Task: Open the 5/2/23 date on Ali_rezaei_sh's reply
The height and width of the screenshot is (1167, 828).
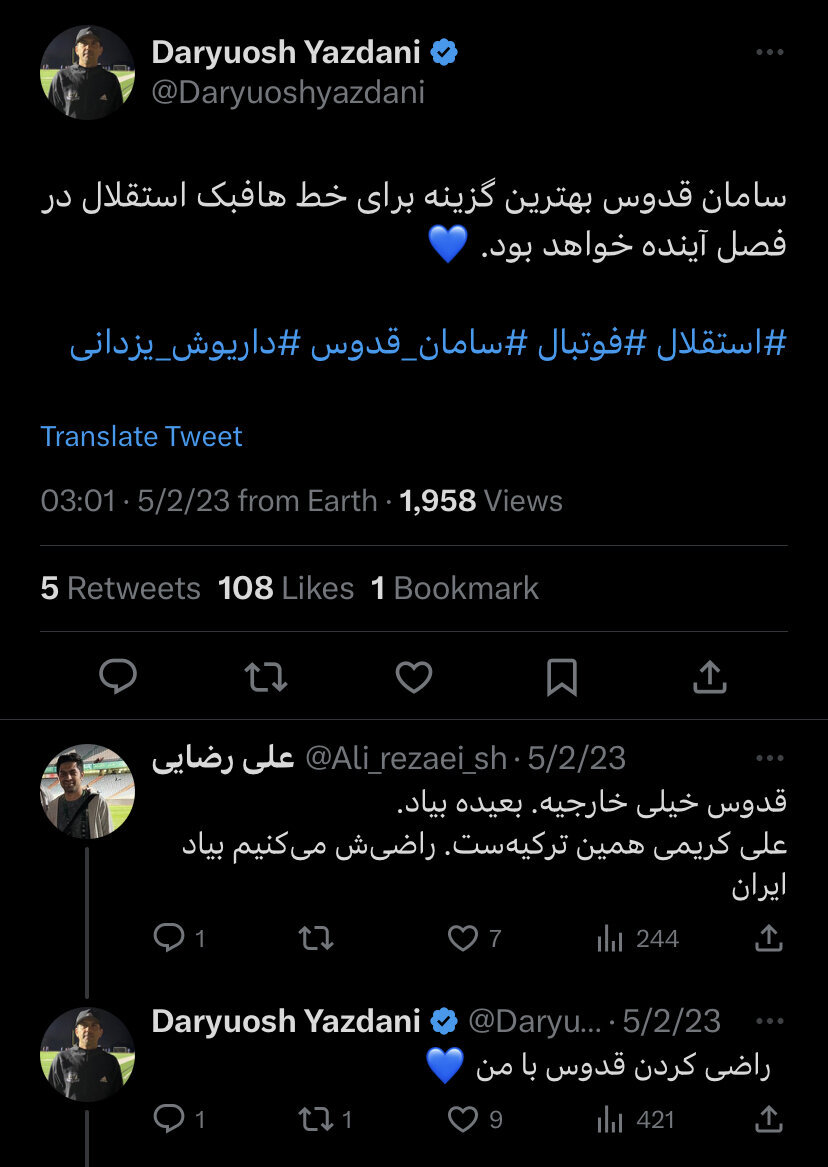Action: 575,760
